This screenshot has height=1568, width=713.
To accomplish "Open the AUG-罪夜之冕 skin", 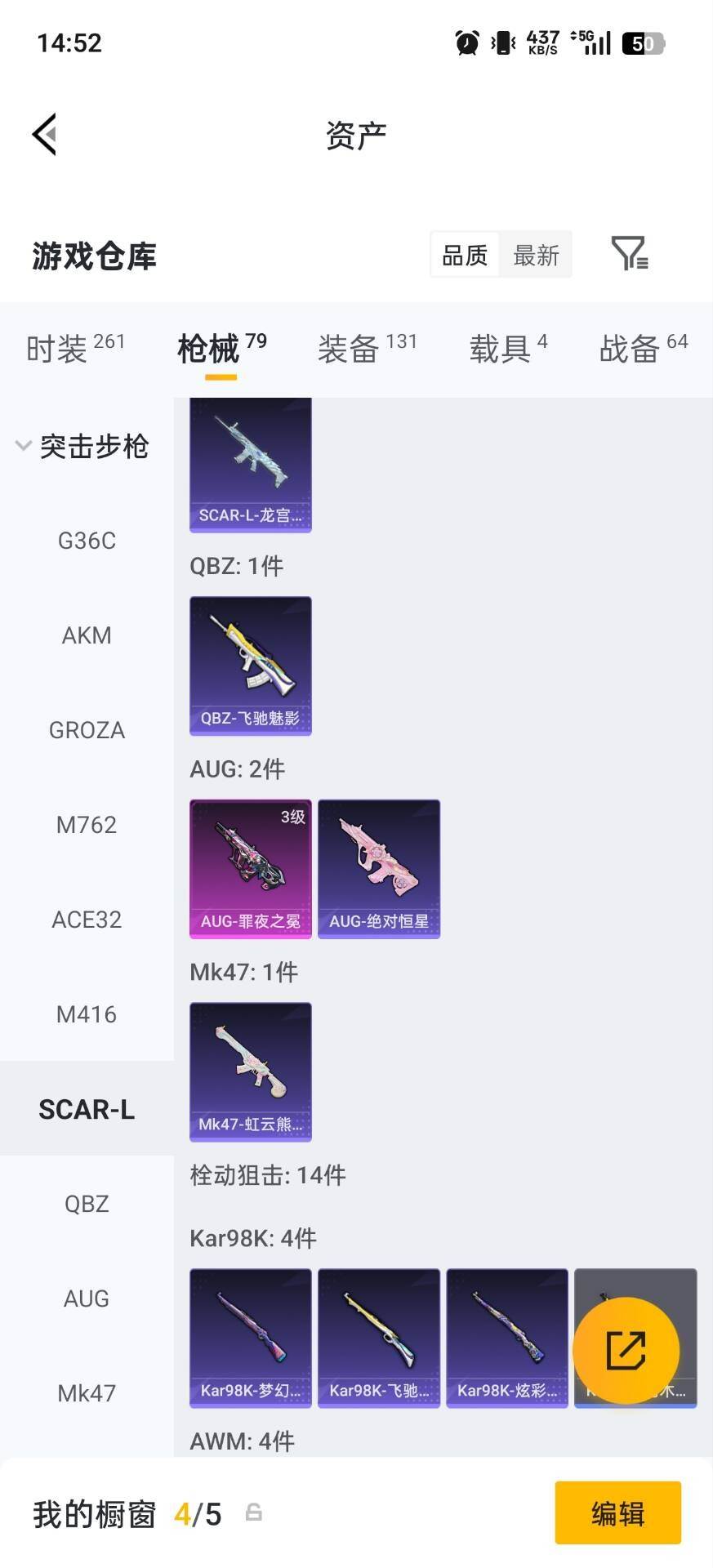I will point(251,869).
